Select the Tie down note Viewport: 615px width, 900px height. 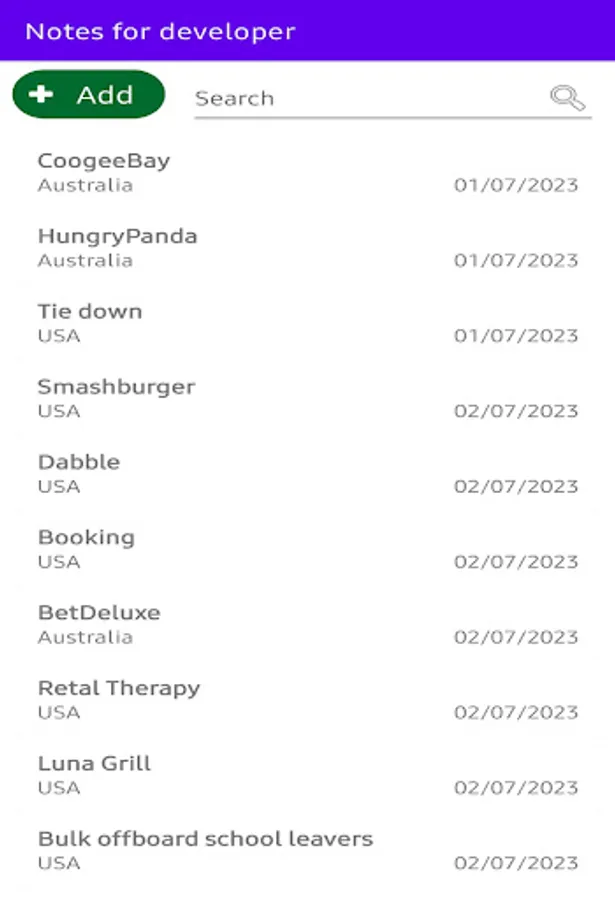coord(307,322)
